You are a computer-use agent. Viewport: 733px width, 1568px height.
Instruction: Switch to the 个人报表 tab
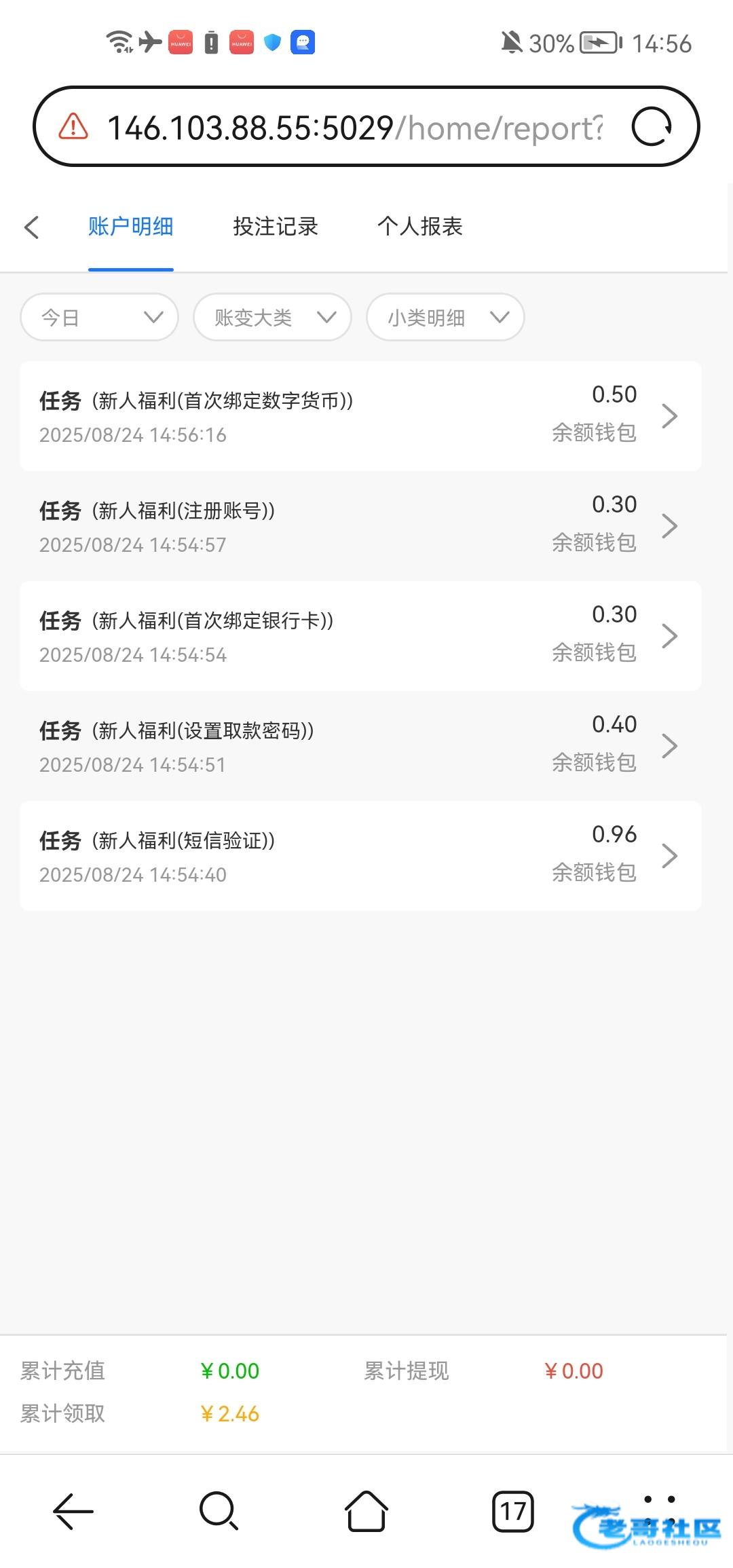(419, 227)
